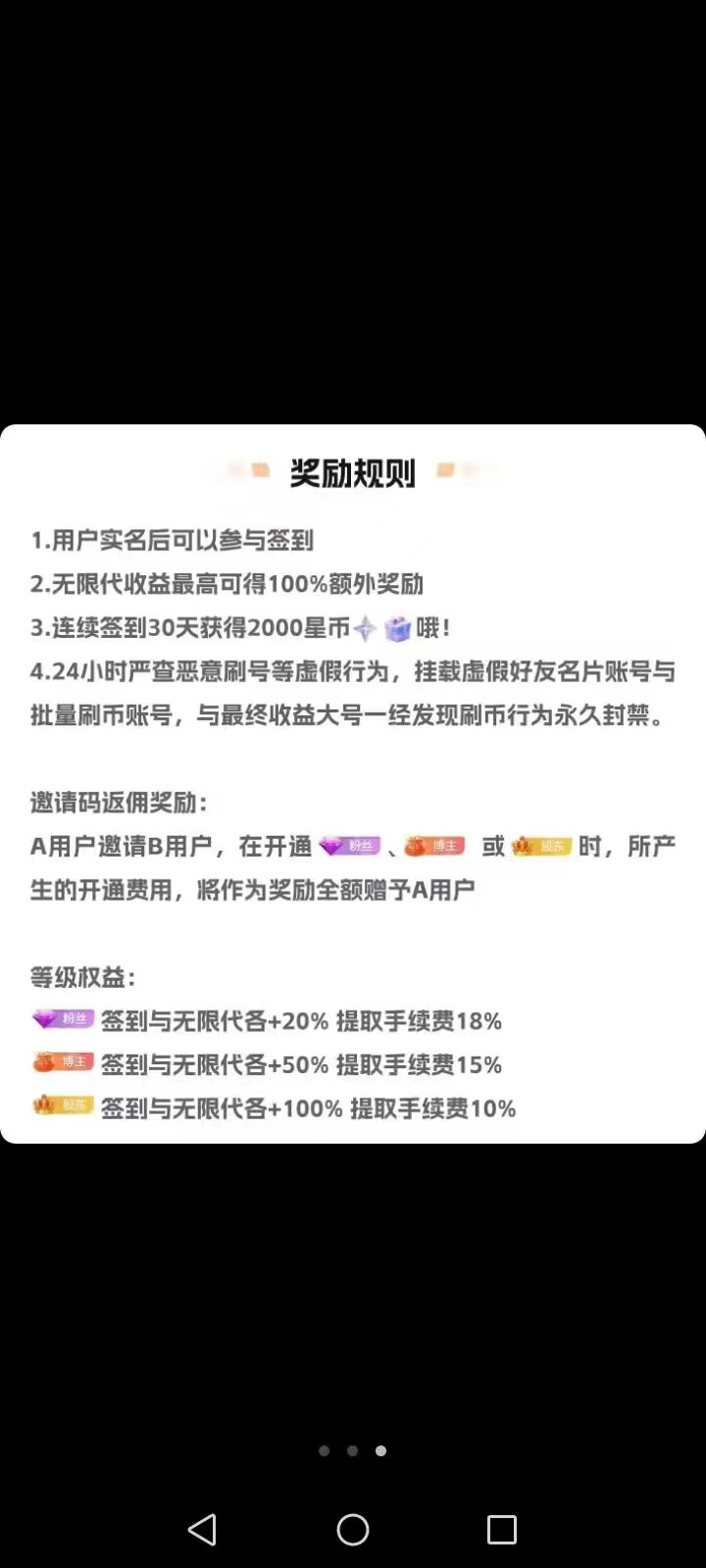Tap the 博主 badge beside +50% row
Viewport: 706px width, 1568px height.
[63, 1063]
